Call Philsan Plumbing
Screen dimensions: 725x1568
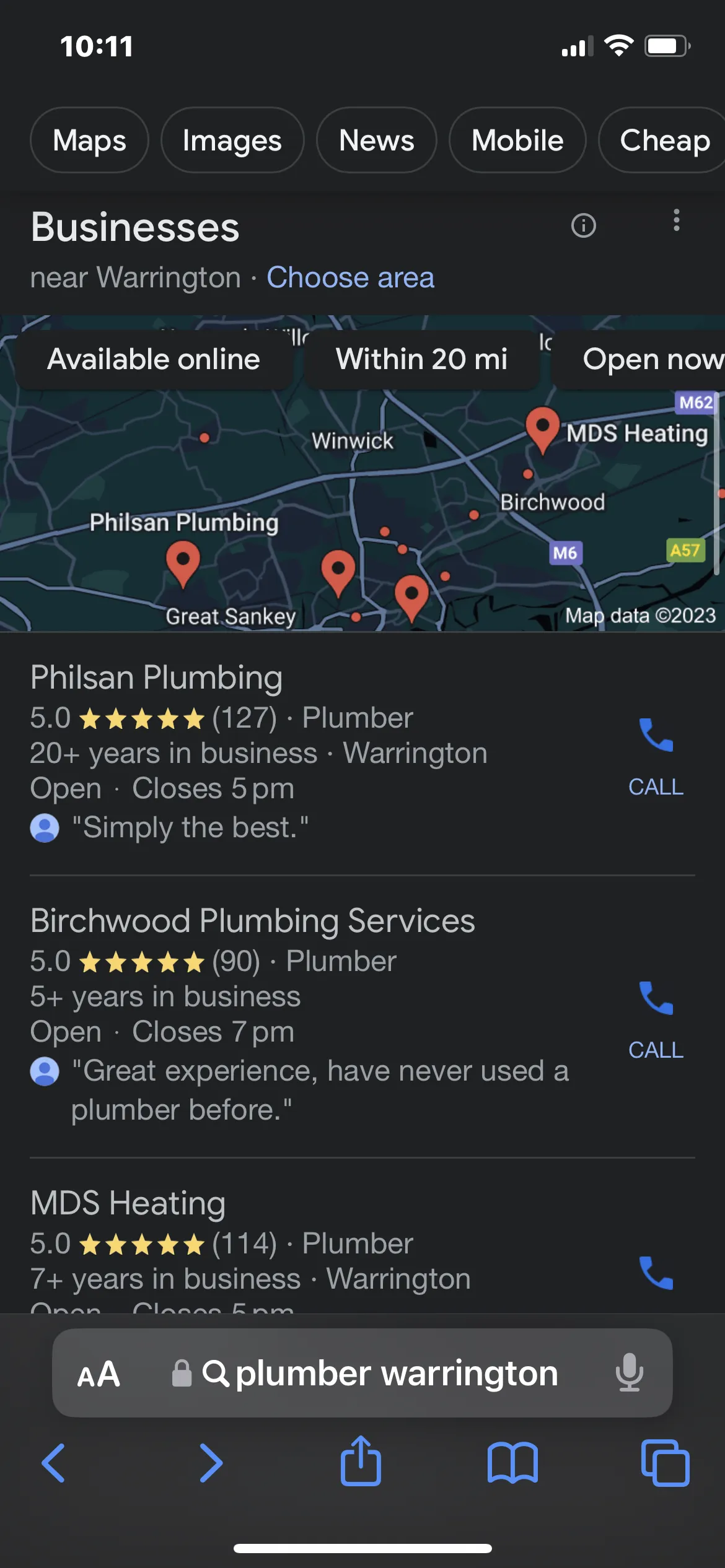click(656, 757)
